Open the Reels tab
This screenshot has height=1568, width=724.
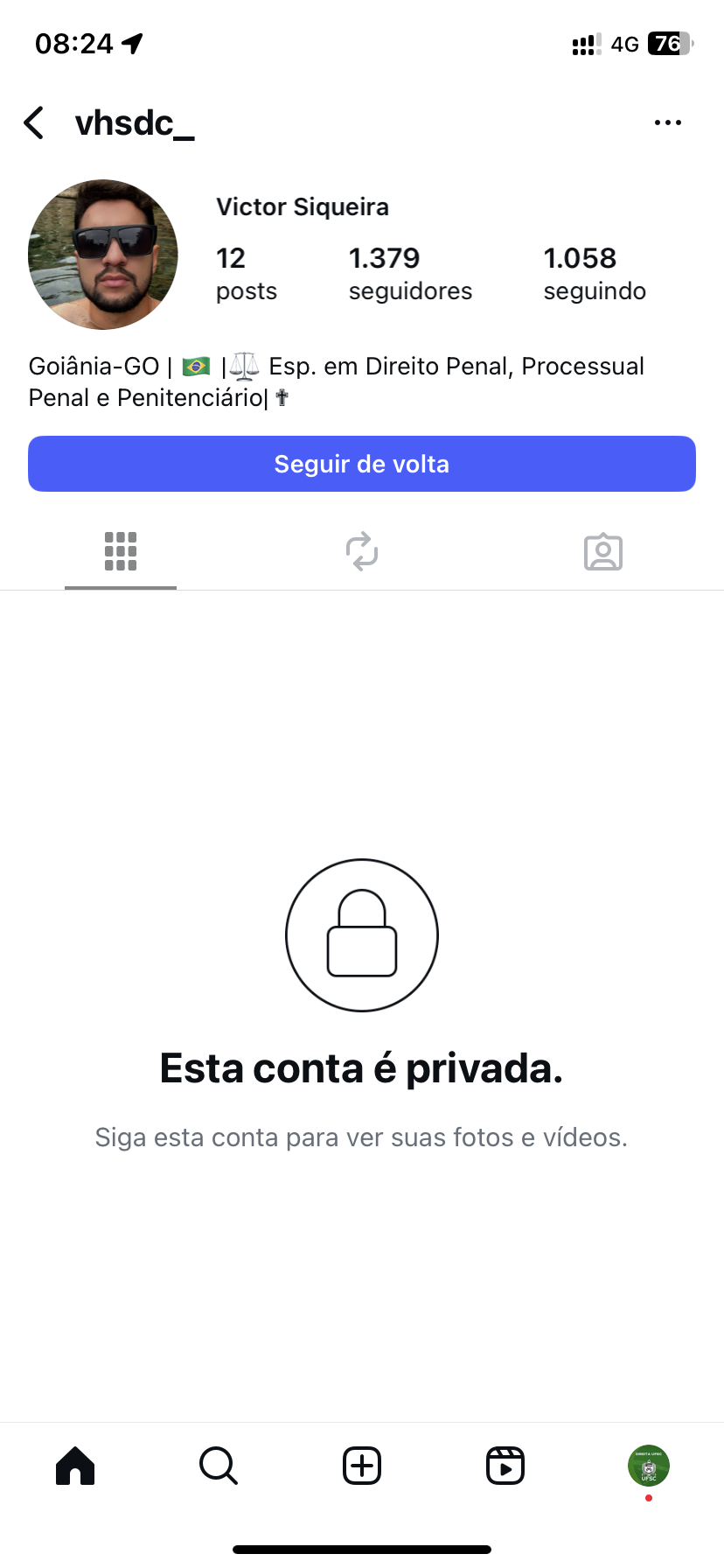tap(505, 1466)
